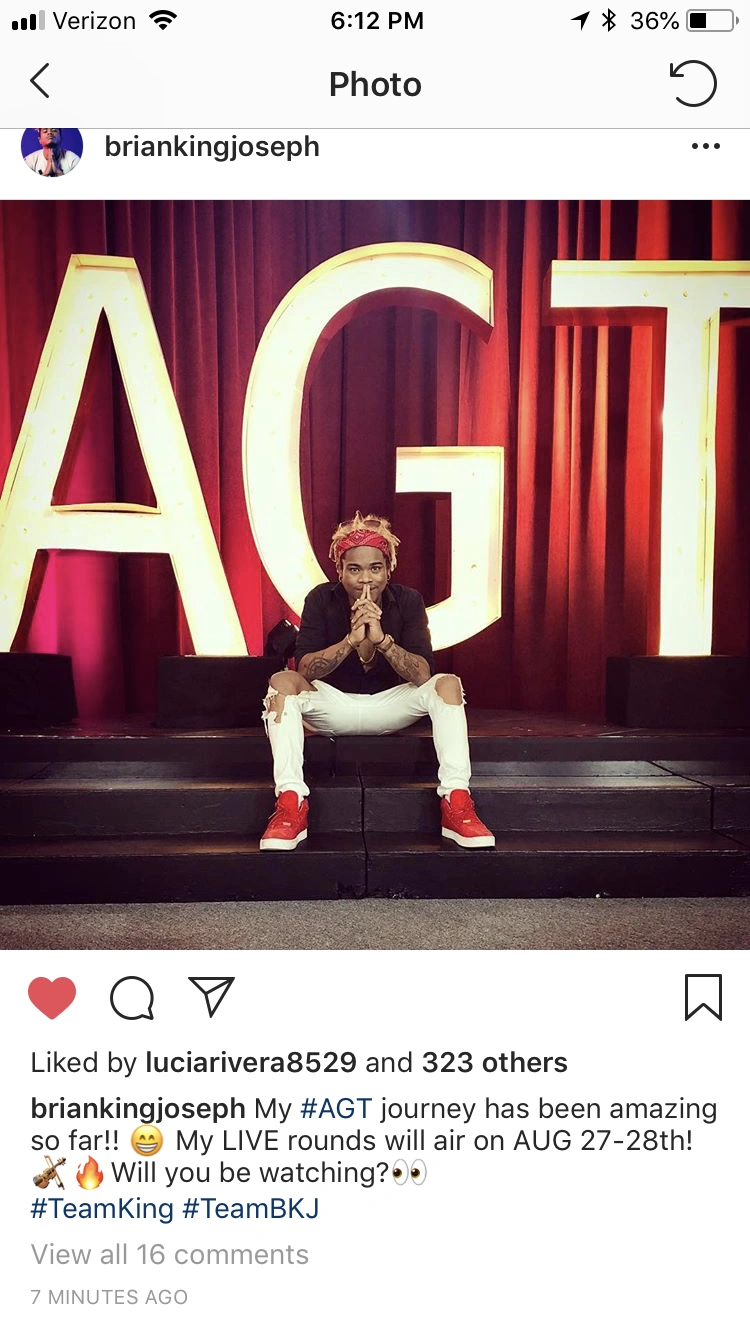Unlike the post with the red heart
This screenshot has width=750, height=1334.
[x=52, y=998]
